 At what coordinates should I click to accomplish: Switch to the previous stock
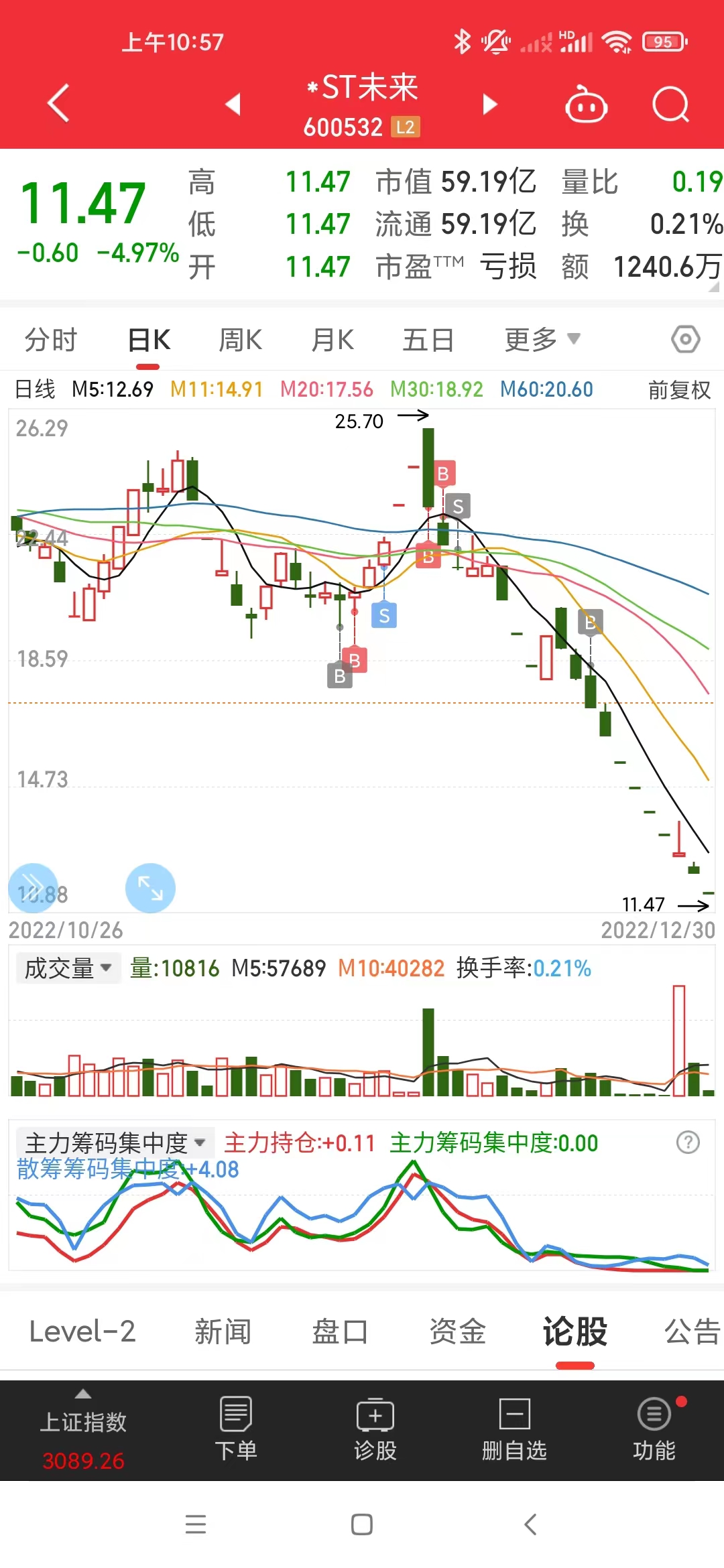click(x=233, y=104)
